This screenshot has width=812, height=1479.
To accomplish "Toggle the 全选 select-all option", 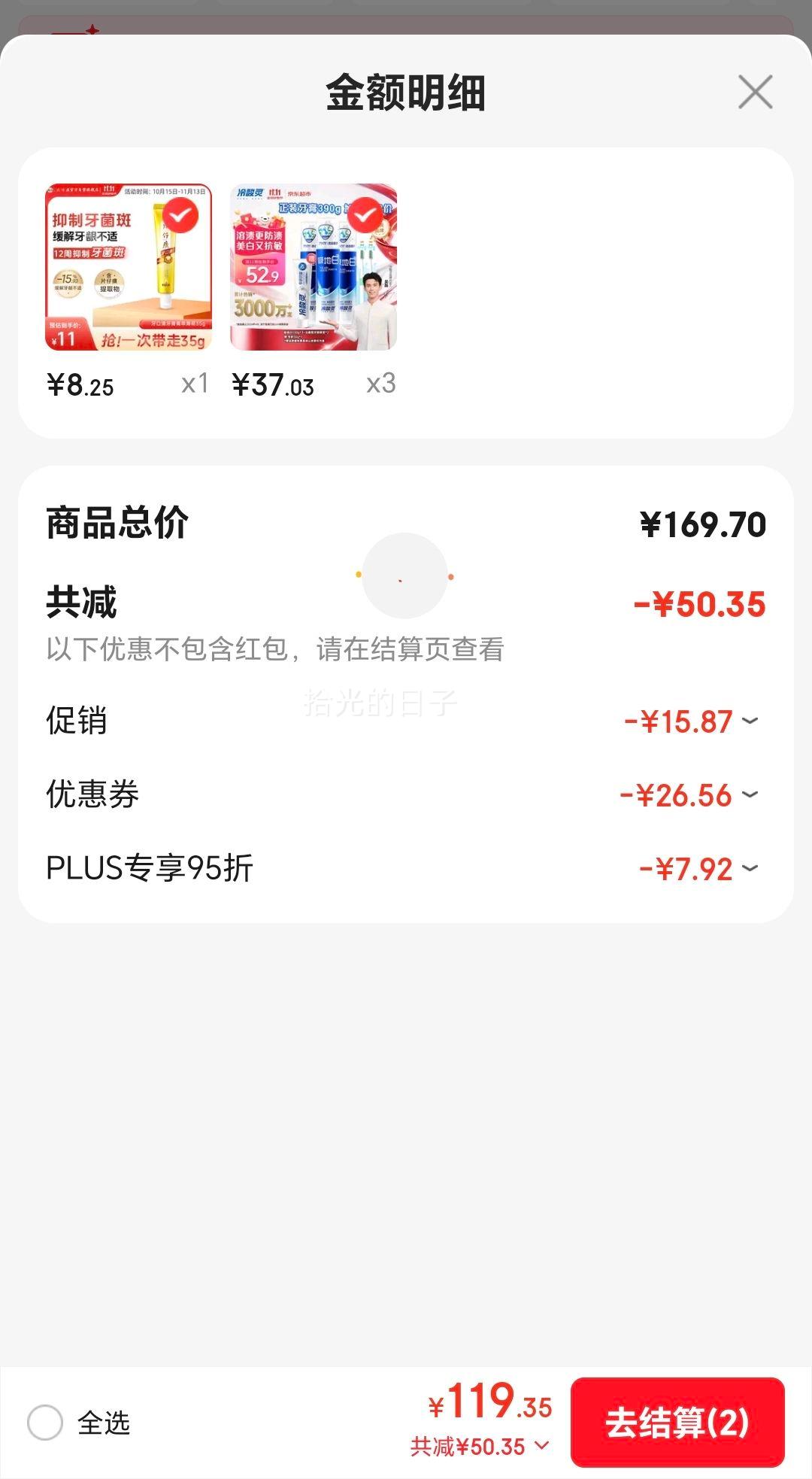I will click(x=47, y=1424).
